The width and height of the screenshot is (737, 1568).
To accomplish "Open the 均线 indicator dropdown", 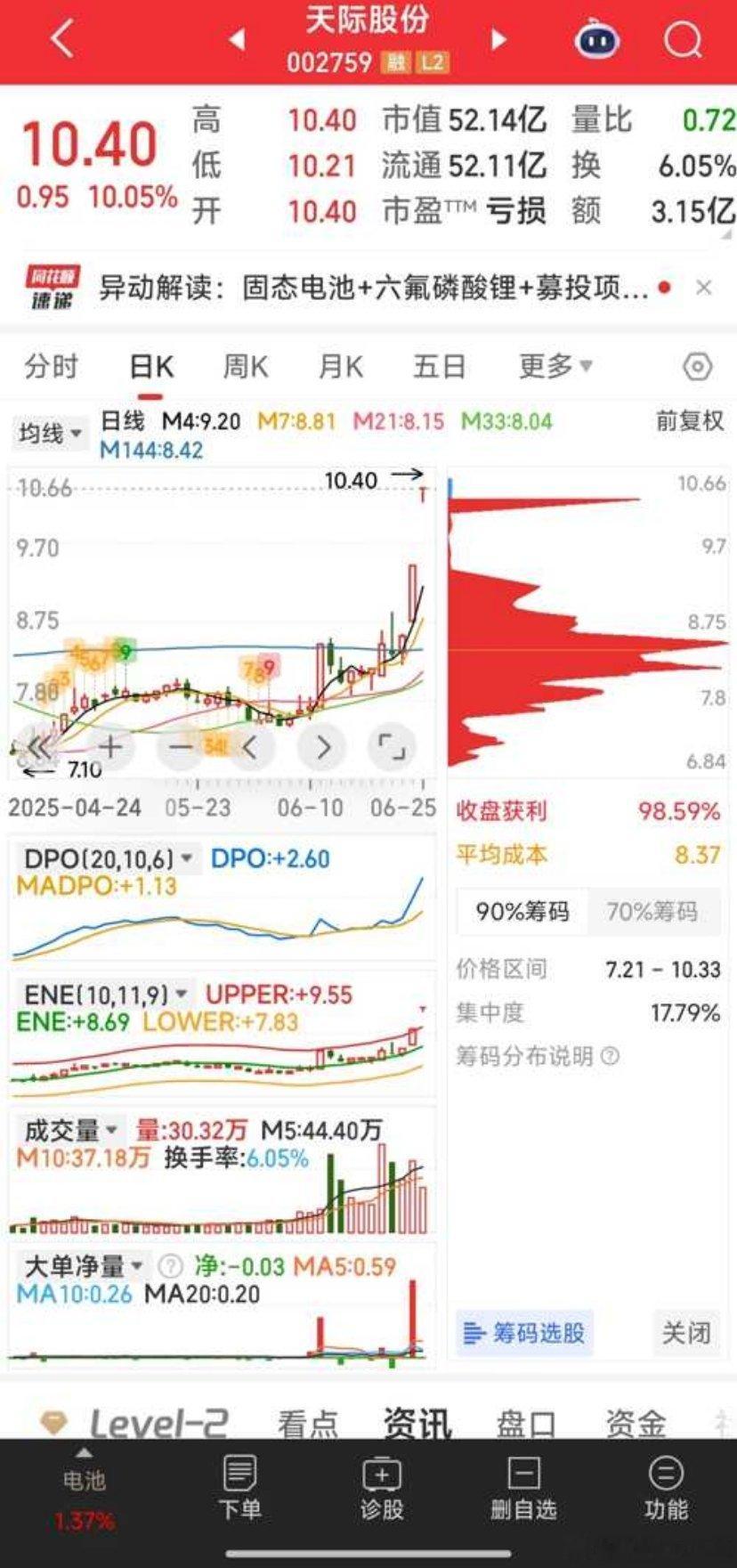I will [x=51, y=434].
